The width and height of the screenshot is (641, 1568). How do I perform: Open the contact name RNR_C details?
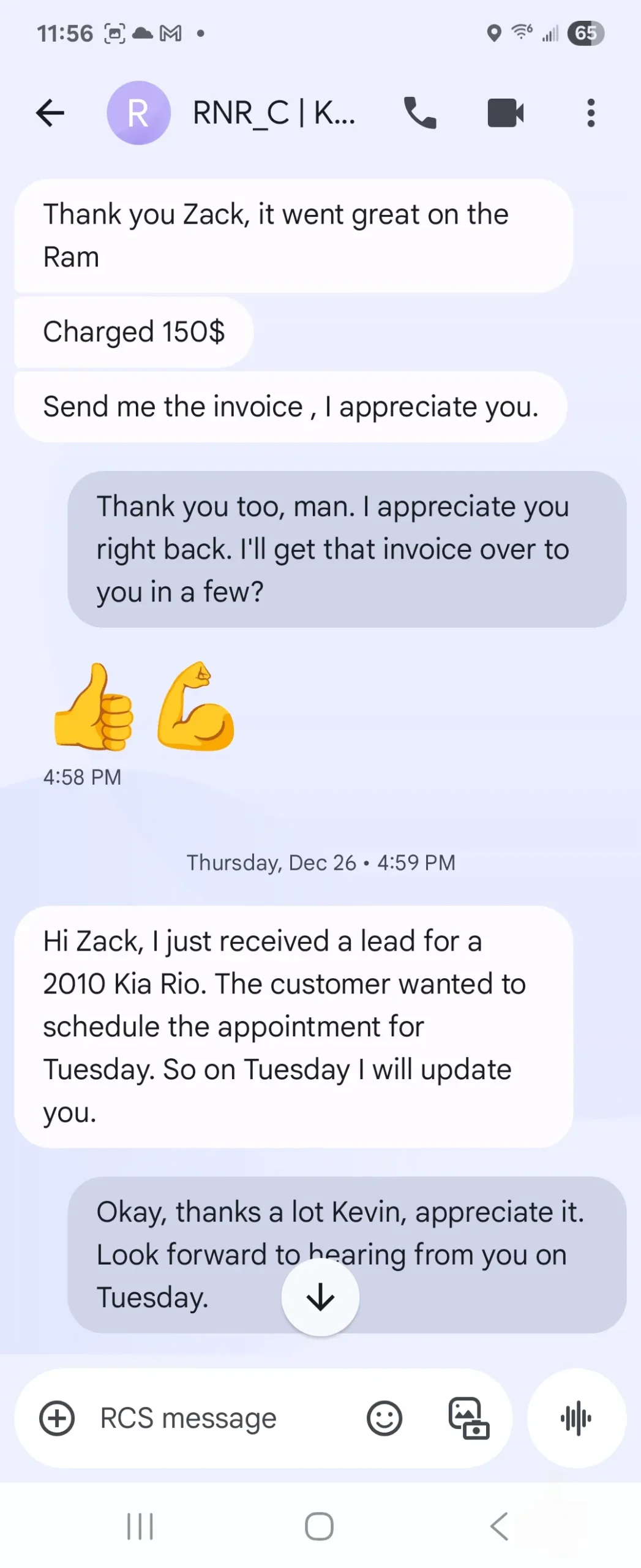273,113
